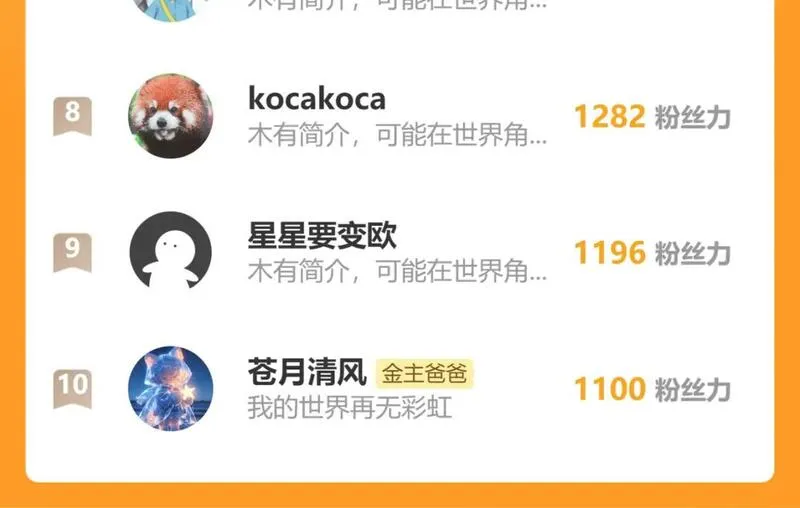
Task: Open kocakoca's profile row
Action: (x=399, y=116)
